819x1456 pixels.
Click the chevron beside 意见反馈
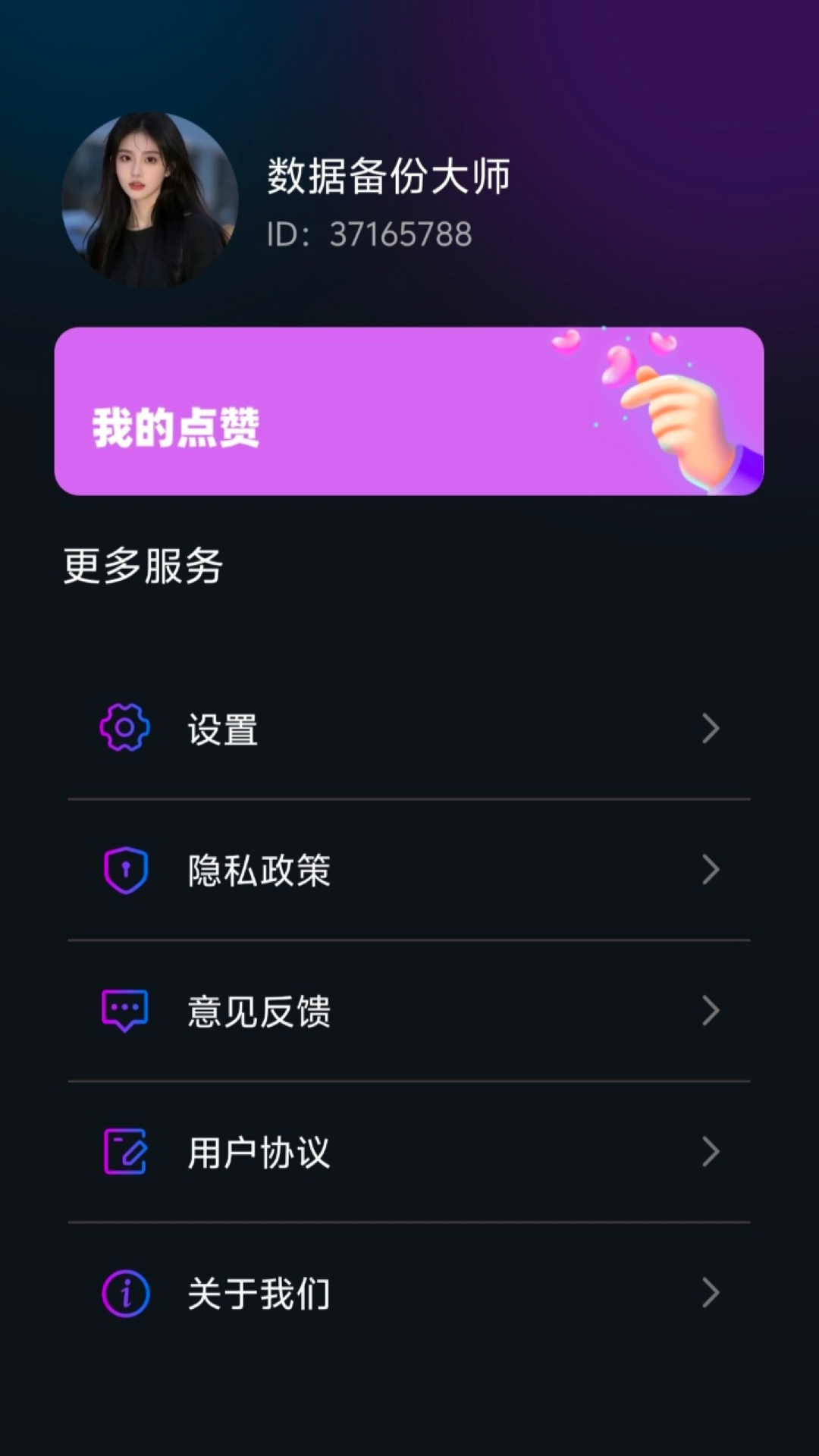(711, 1009)
